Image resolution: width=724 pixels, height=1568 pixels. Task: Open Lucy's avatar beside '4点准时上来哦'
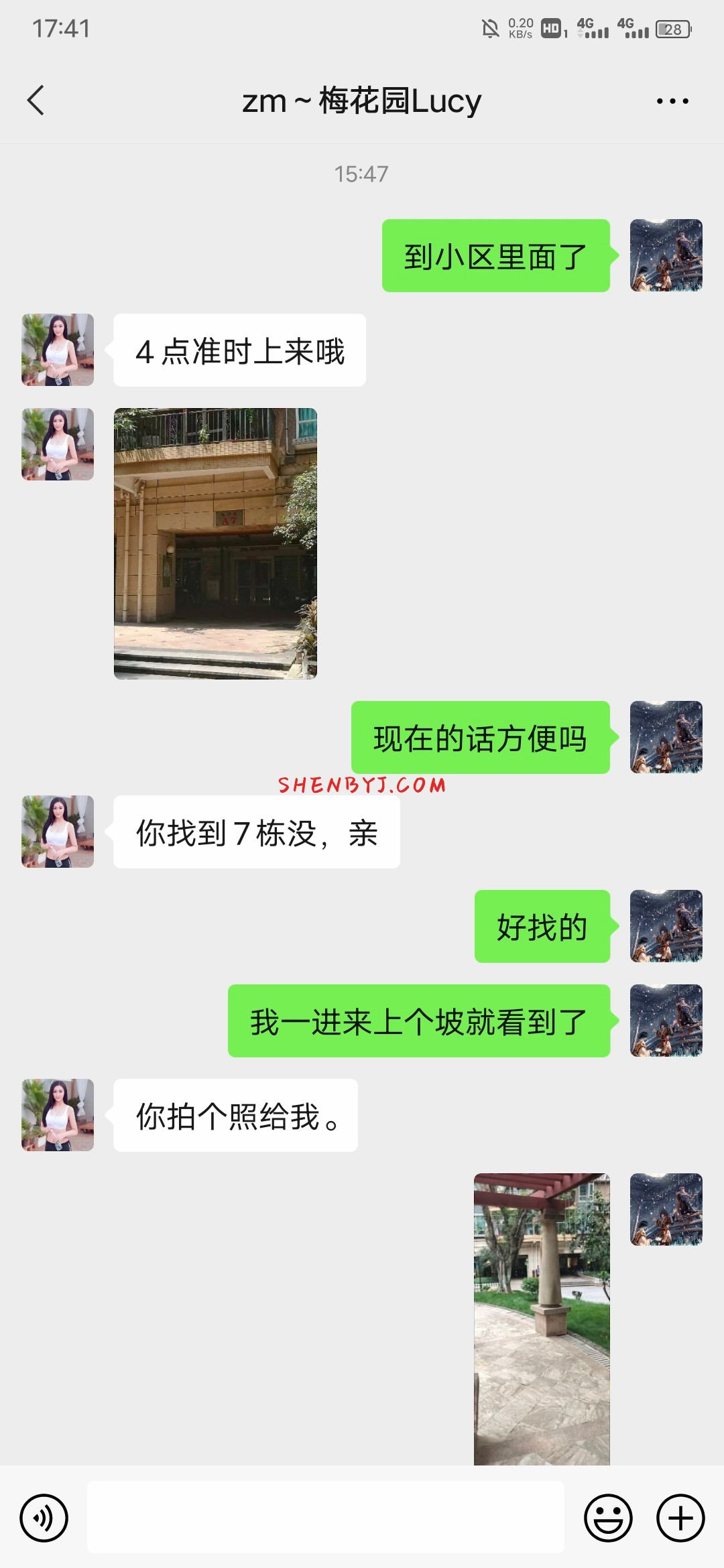(x=58, y=350)
